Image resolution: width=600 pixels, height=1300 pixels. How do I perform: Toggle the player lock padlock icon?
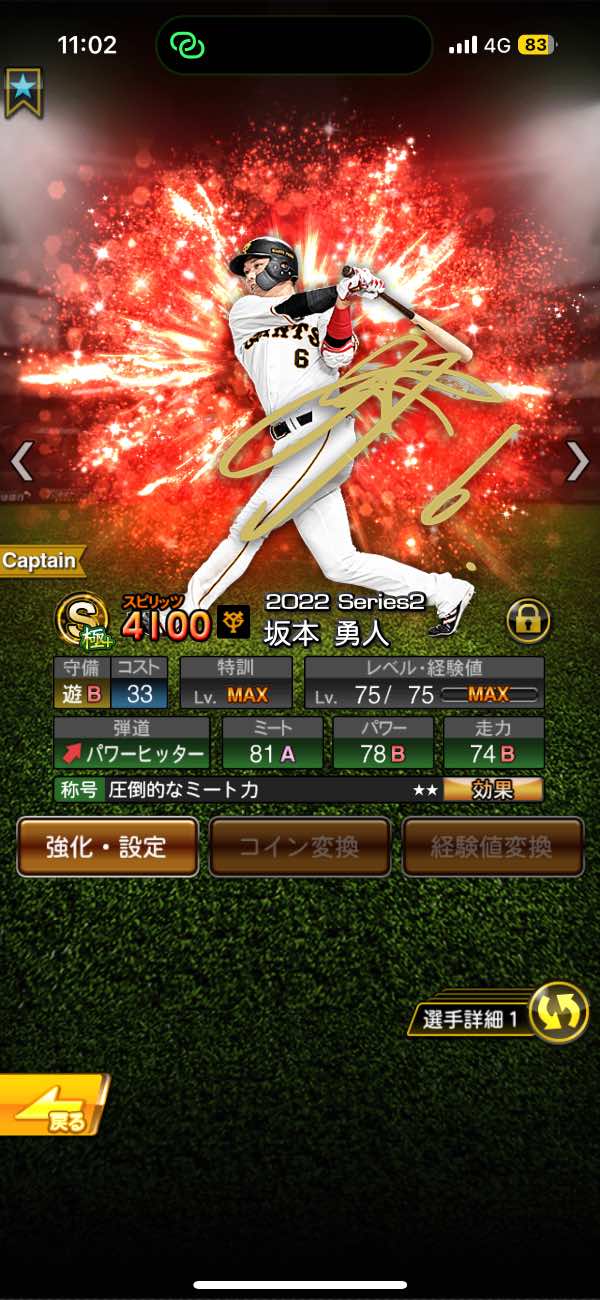(x=528, y=621)
